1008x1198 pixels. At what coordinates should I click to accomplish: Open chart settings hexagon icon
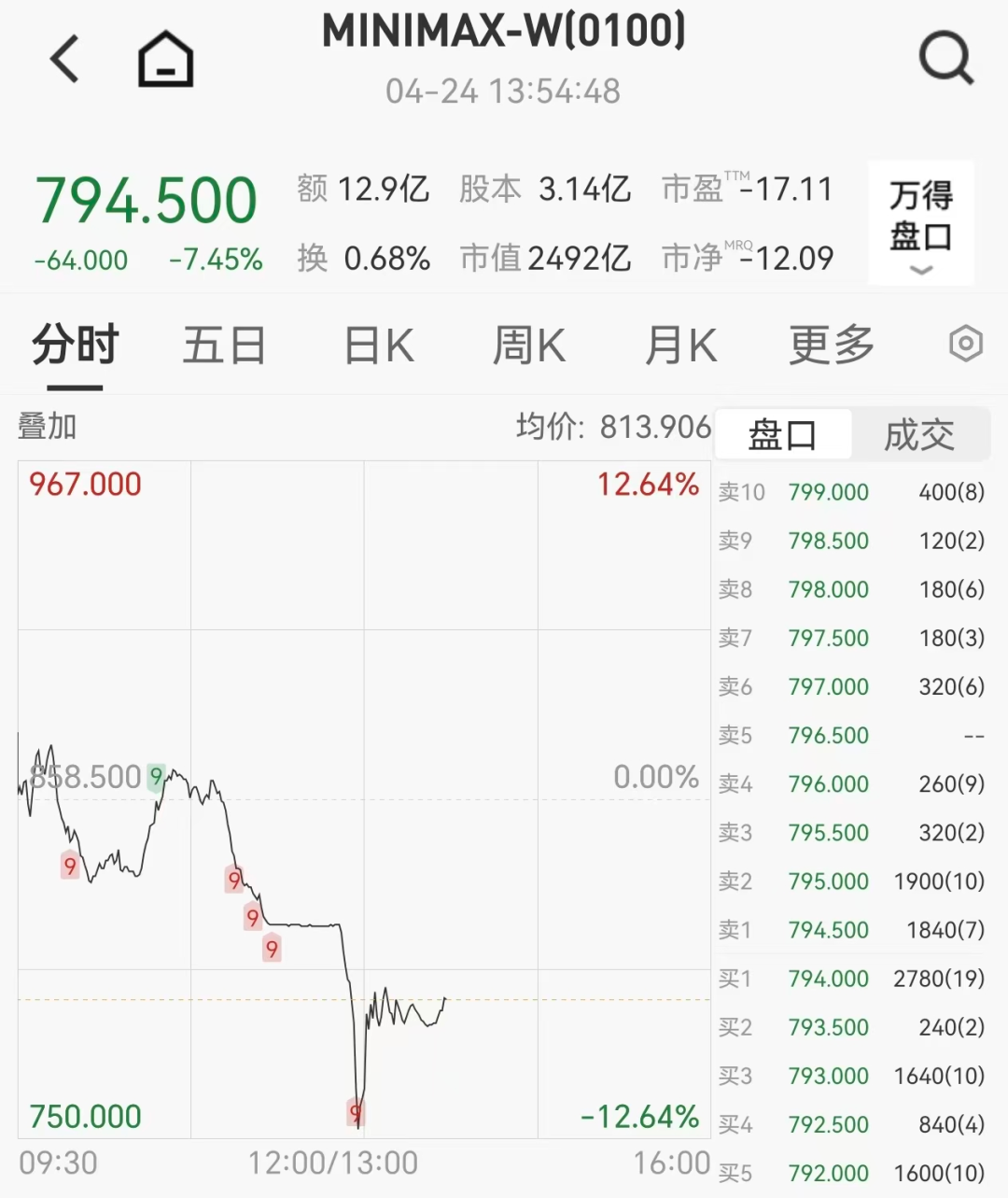[965, 345]
